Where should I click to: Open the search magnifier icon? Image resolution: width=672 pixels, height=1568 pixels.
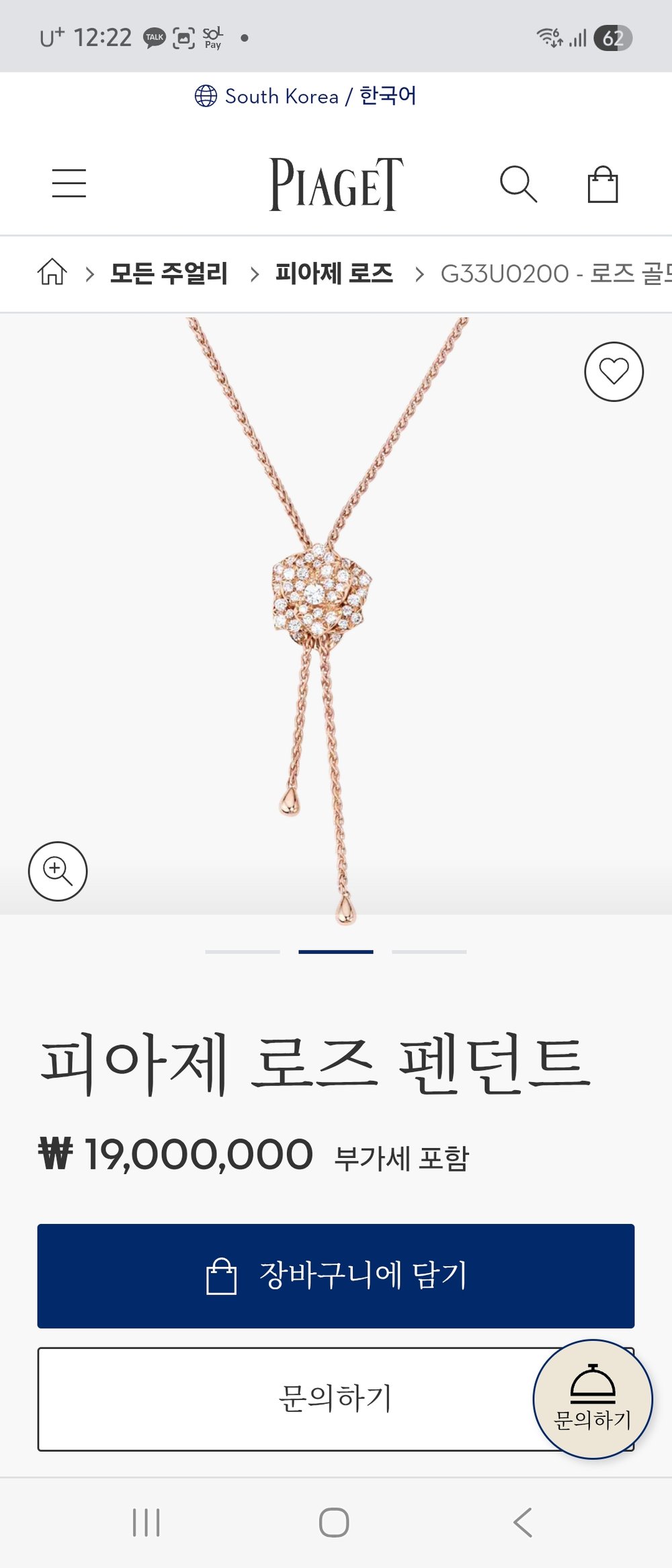(518, 183)
